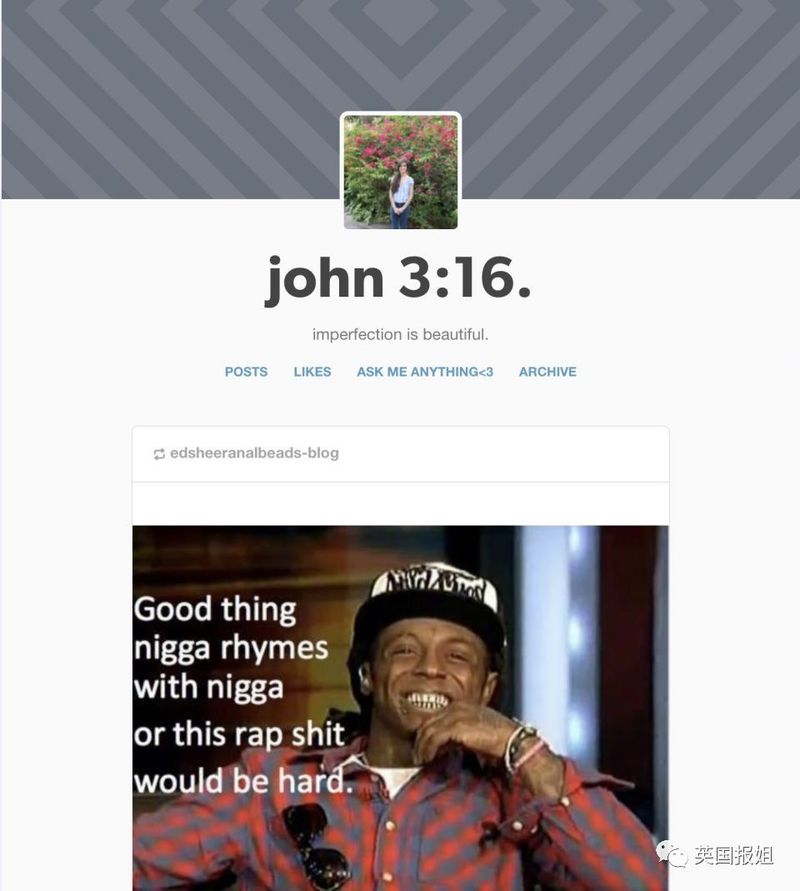Viewport: 800px width, 891px height.
Task: View the blog Archive
Action: (x=547, y=372)
